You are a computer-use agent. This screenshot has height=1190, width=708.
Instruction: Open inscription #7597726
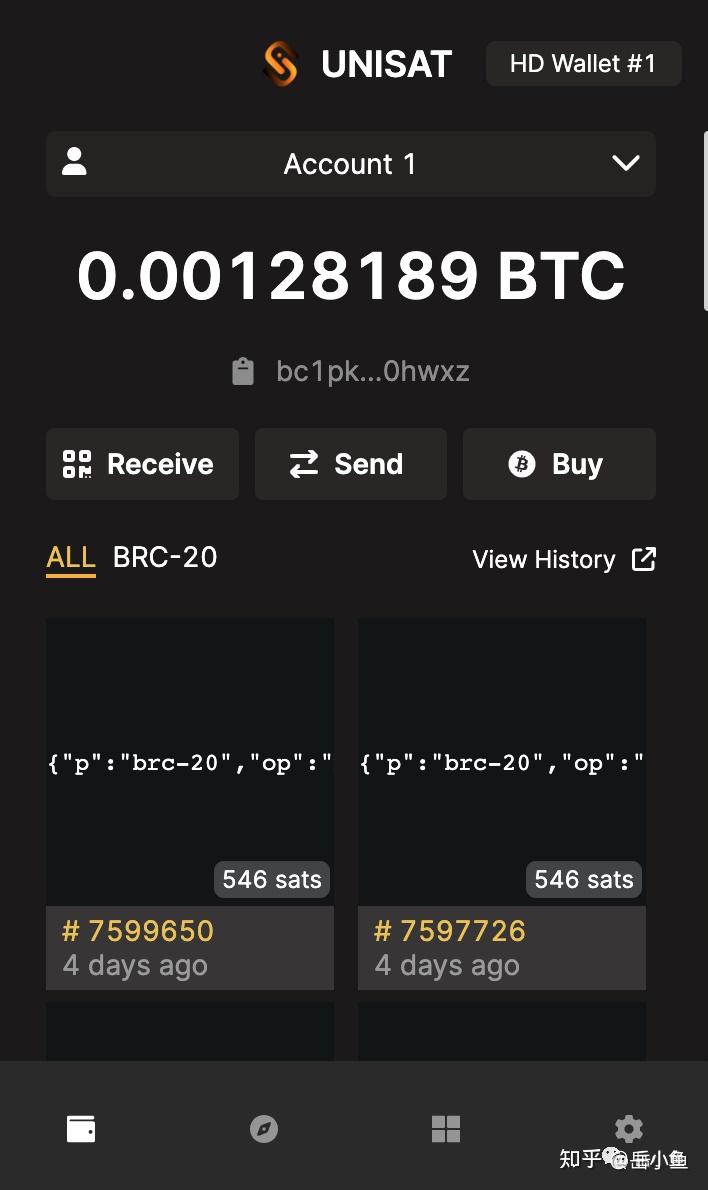point(502,800)
